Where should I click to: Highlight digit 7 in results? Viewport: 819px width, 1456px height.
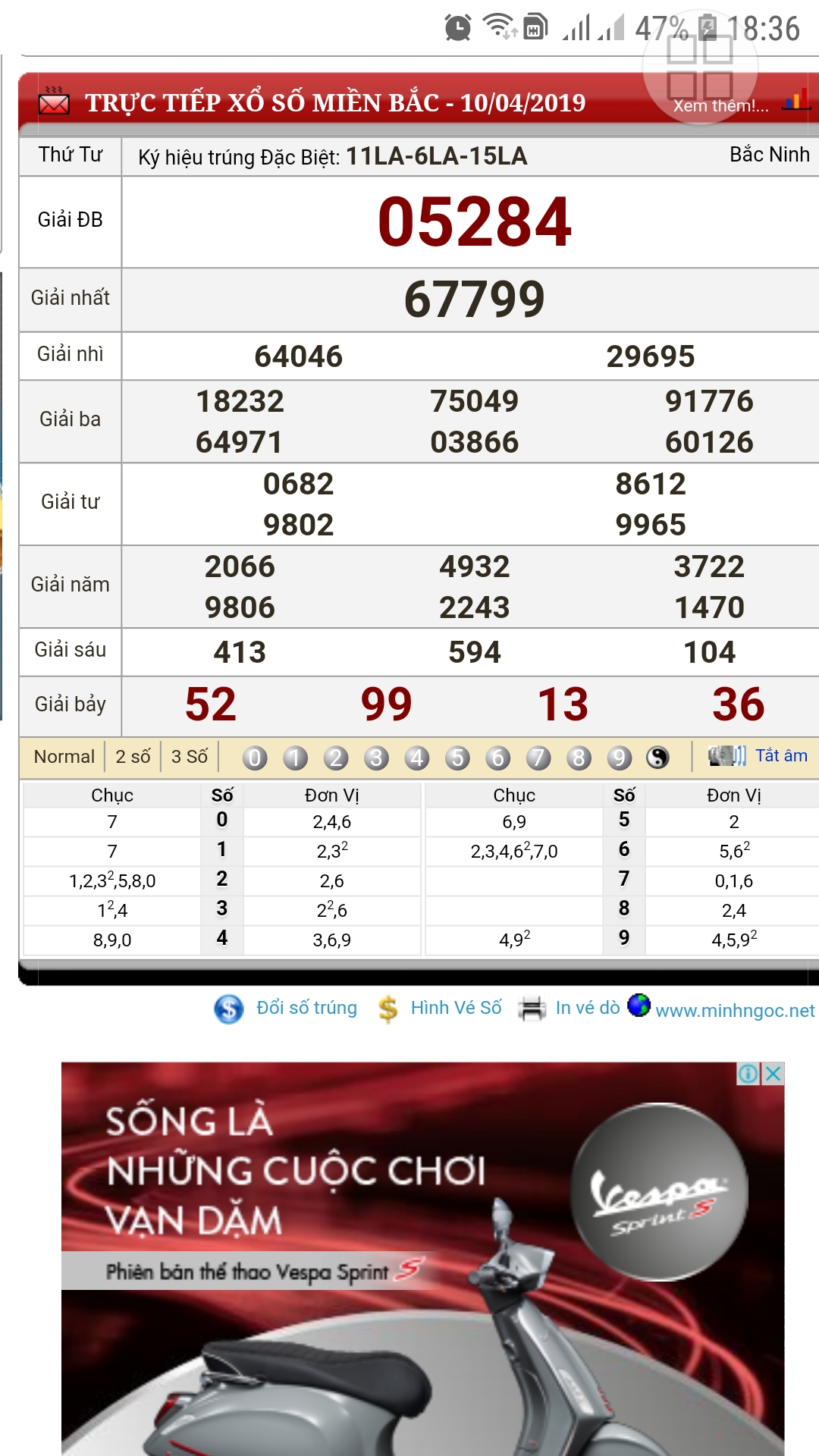[x=538, y=758]
